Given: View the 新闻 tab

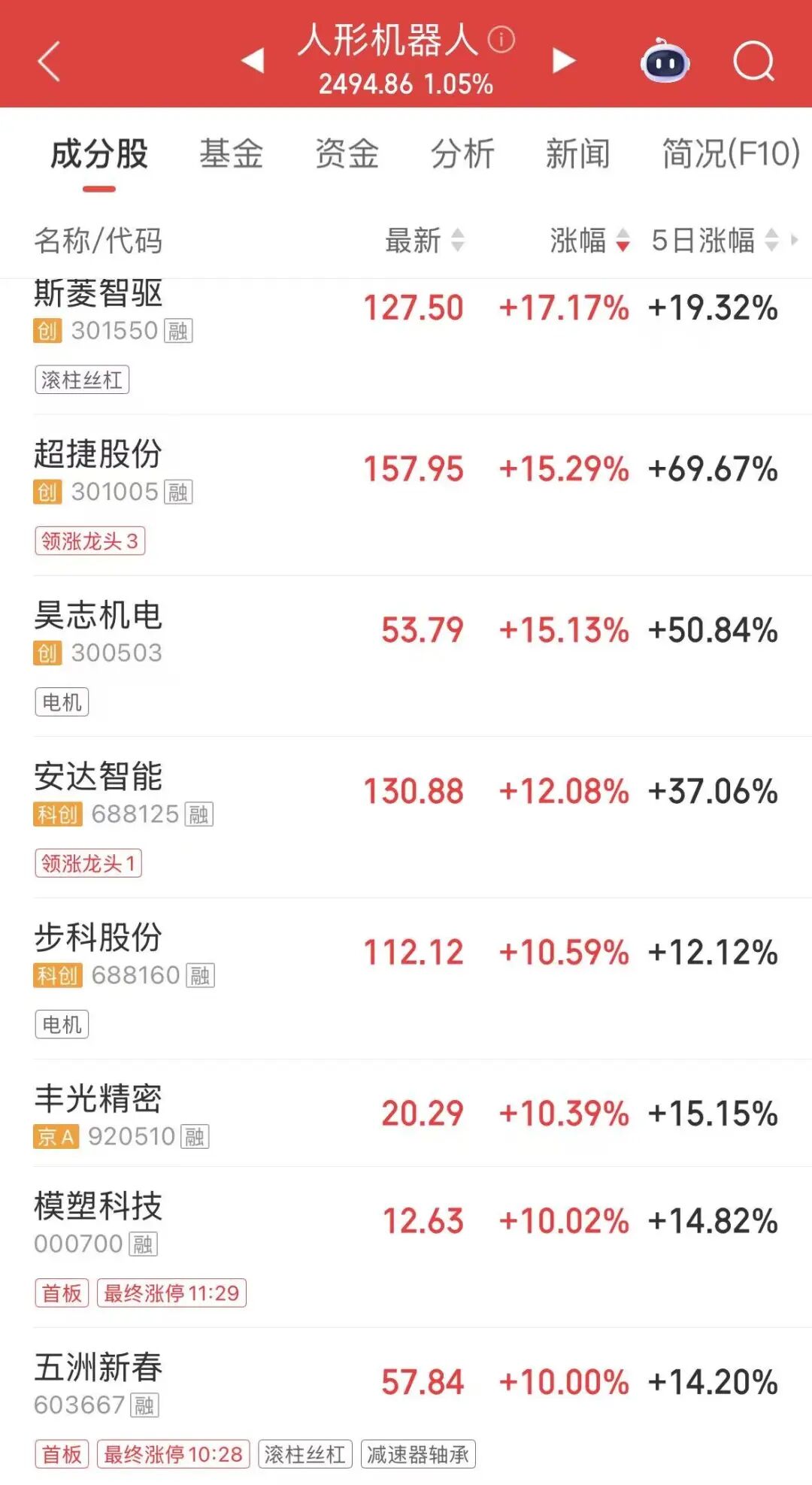Looking at the screenshot, I should coord(577,154).
